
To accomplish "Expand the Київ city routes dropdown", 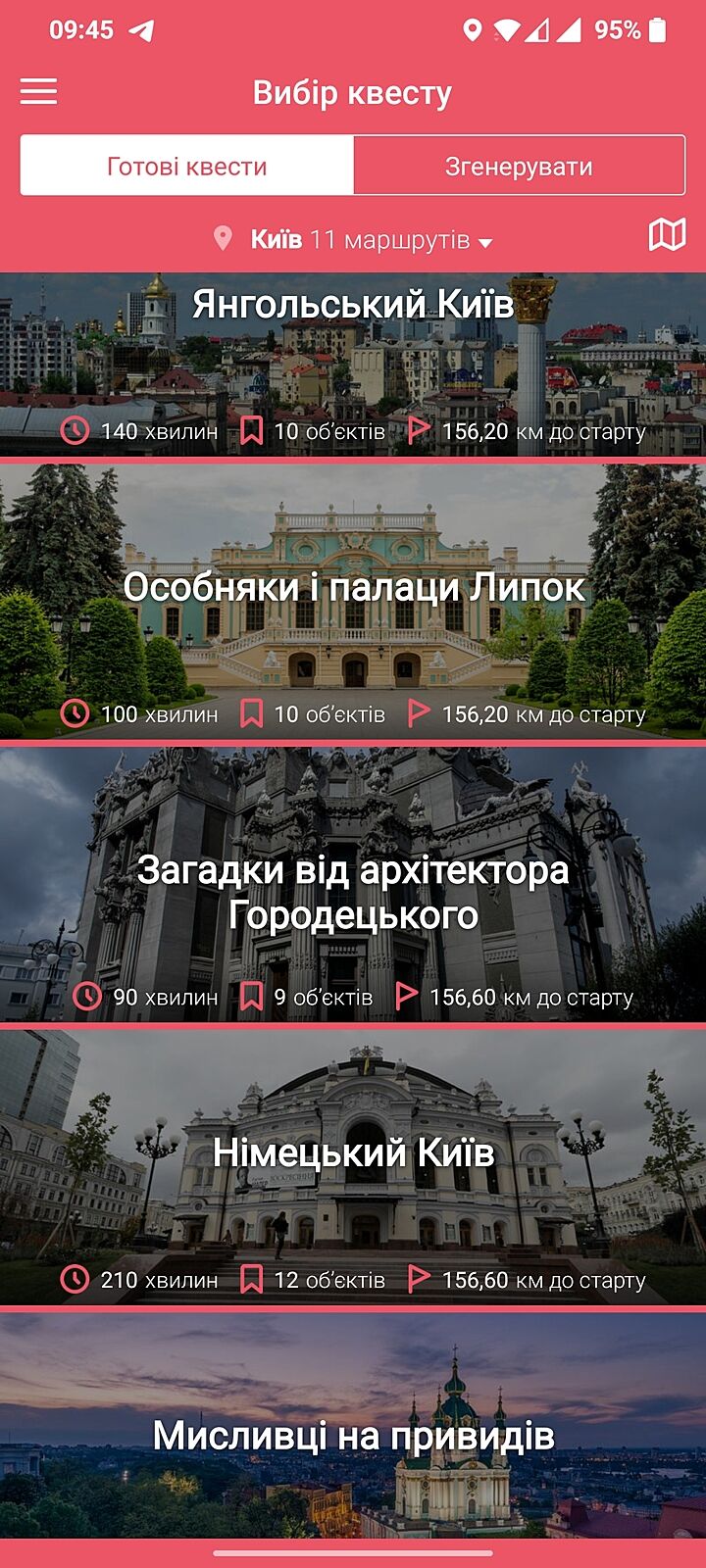I will [353, 239].
